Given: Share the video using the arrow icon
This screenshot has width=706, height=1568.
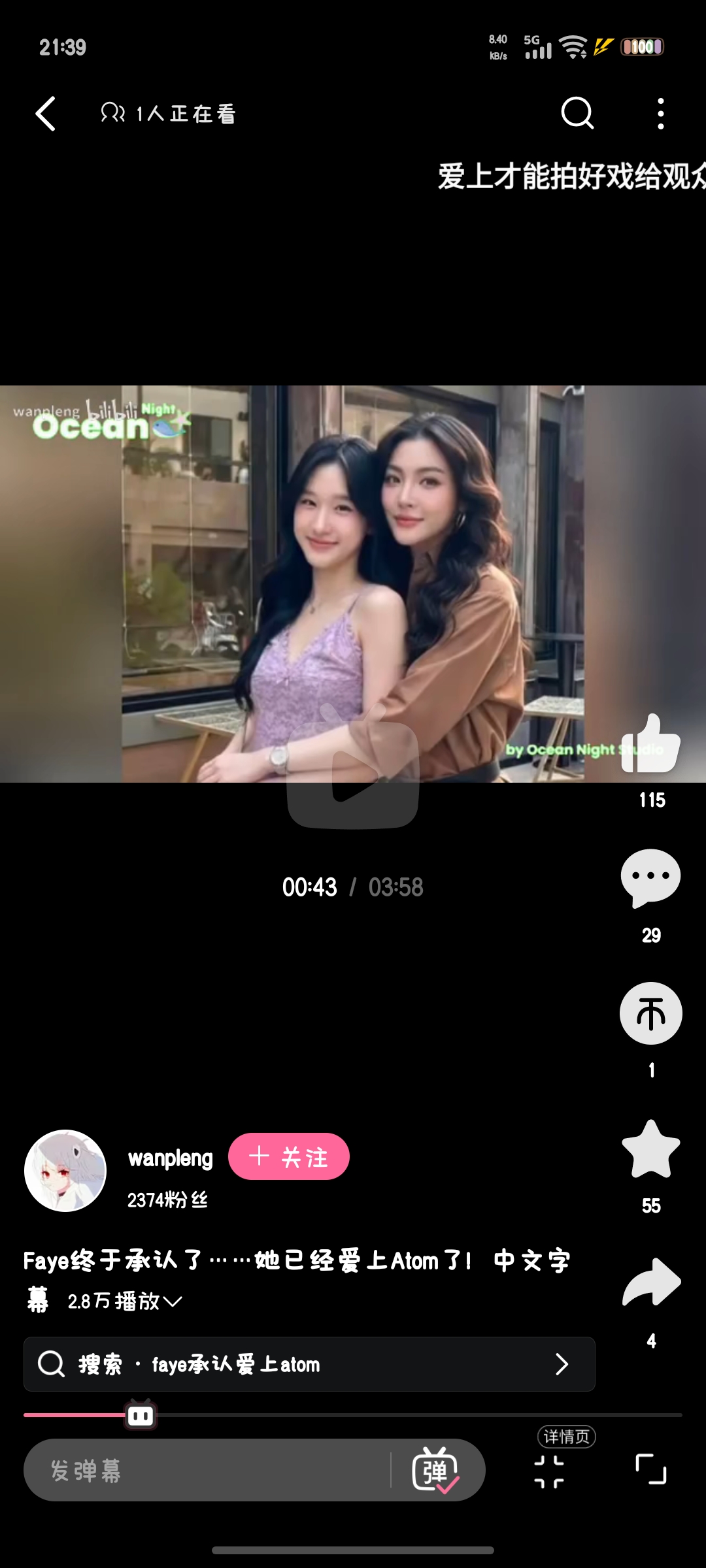Looking at the screenshot, I should tap(651, 1282).
